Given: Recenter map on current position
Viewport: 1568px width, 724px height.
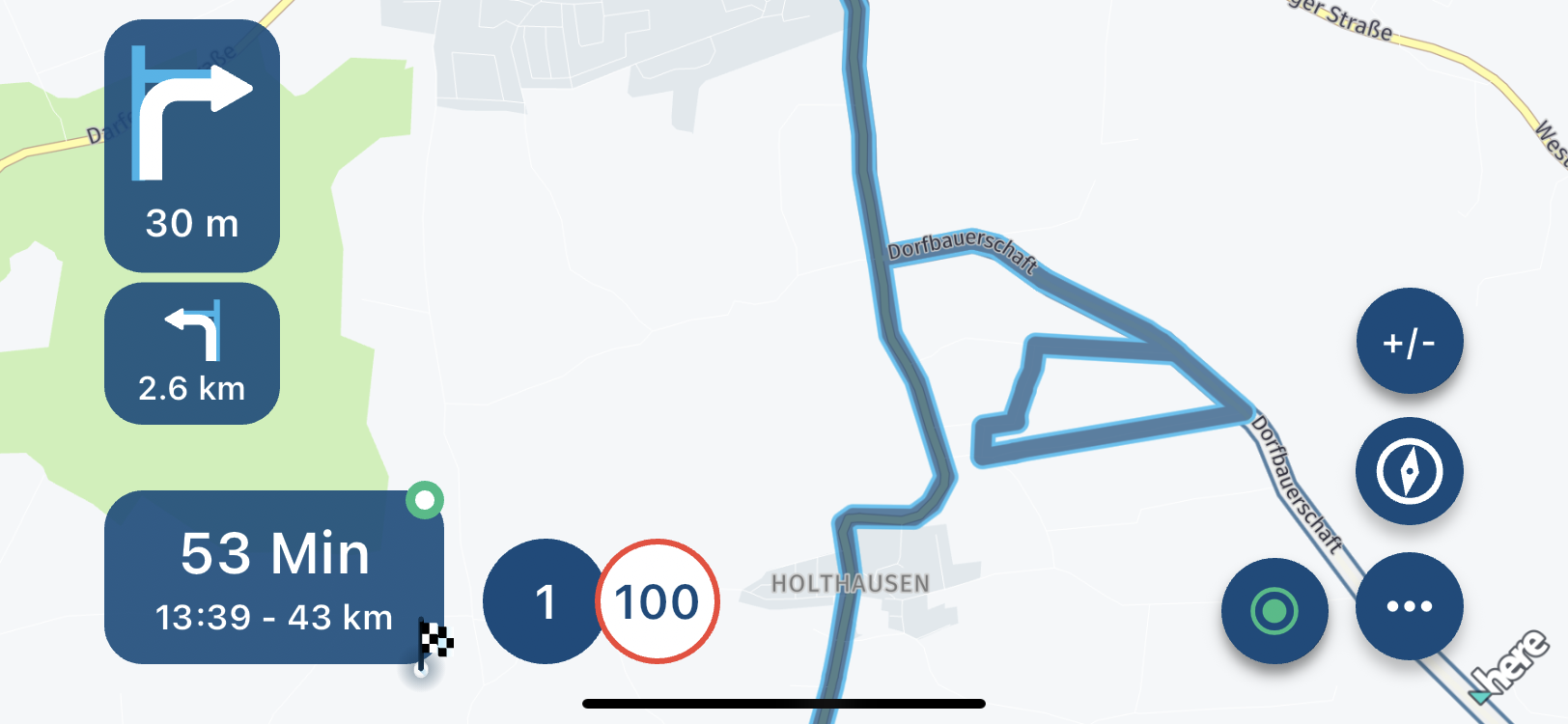Looking at the screenshot, I should pyautogui.click(x=1274, y=610).
